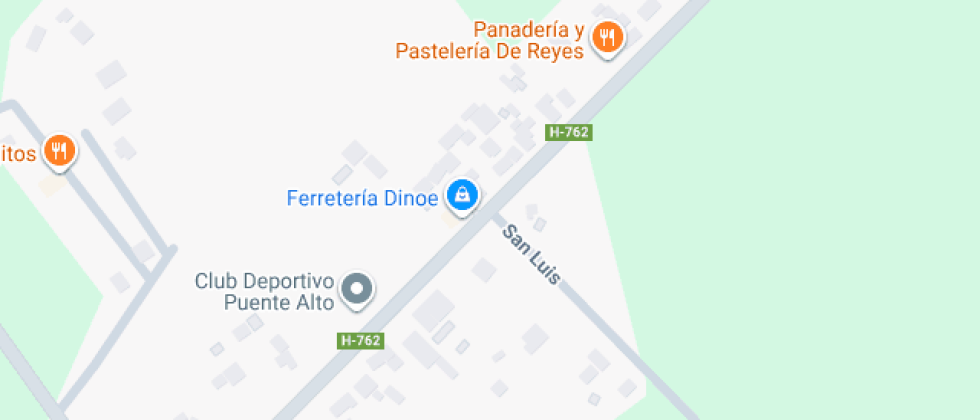Open Panadería y Pastelería De Reyes marker
The height and width of the screenshot is (420, 980).
click(606, 38)
